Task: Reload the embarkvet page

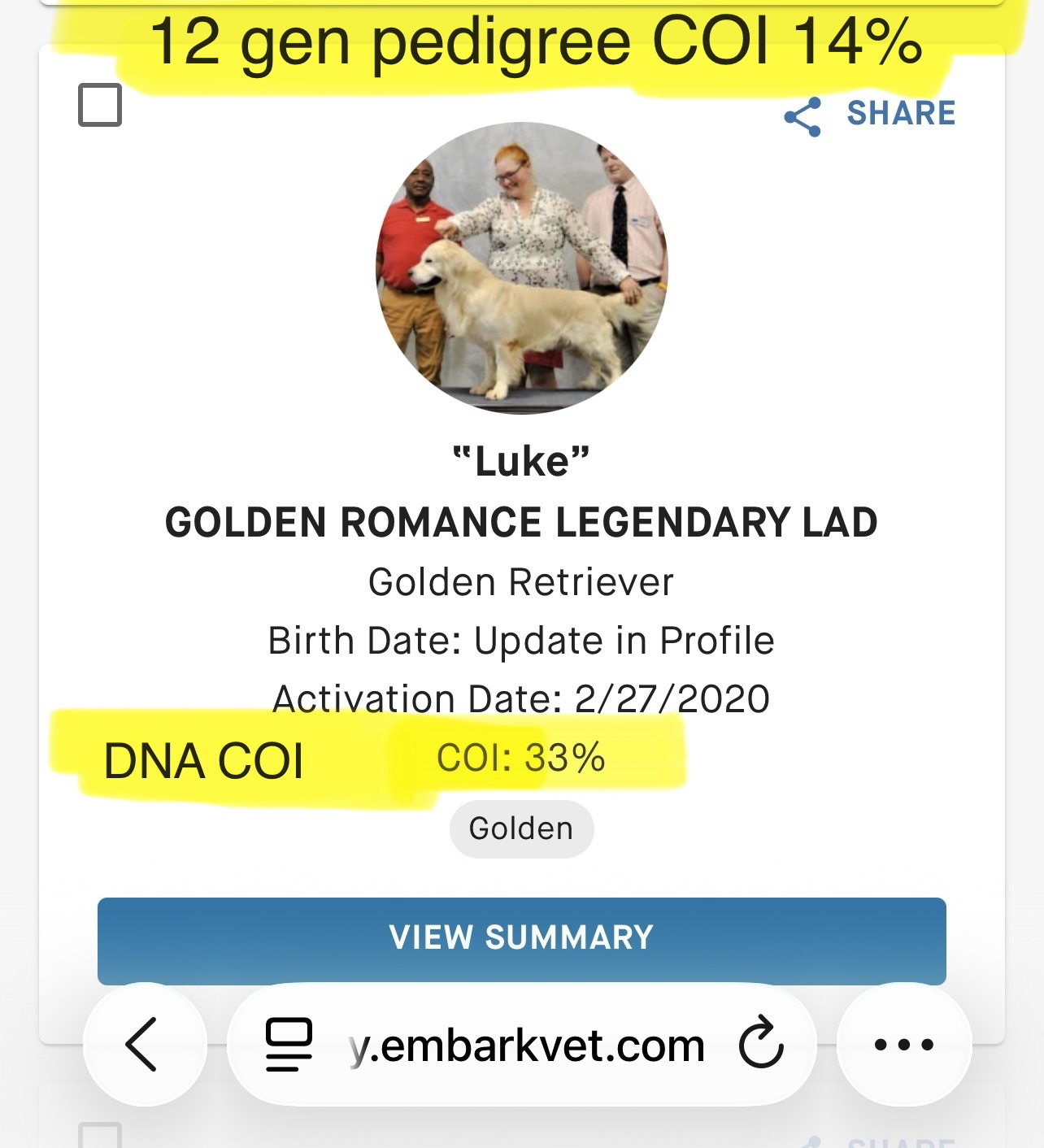Action: pyautogui.click(x=761, y=1045)
